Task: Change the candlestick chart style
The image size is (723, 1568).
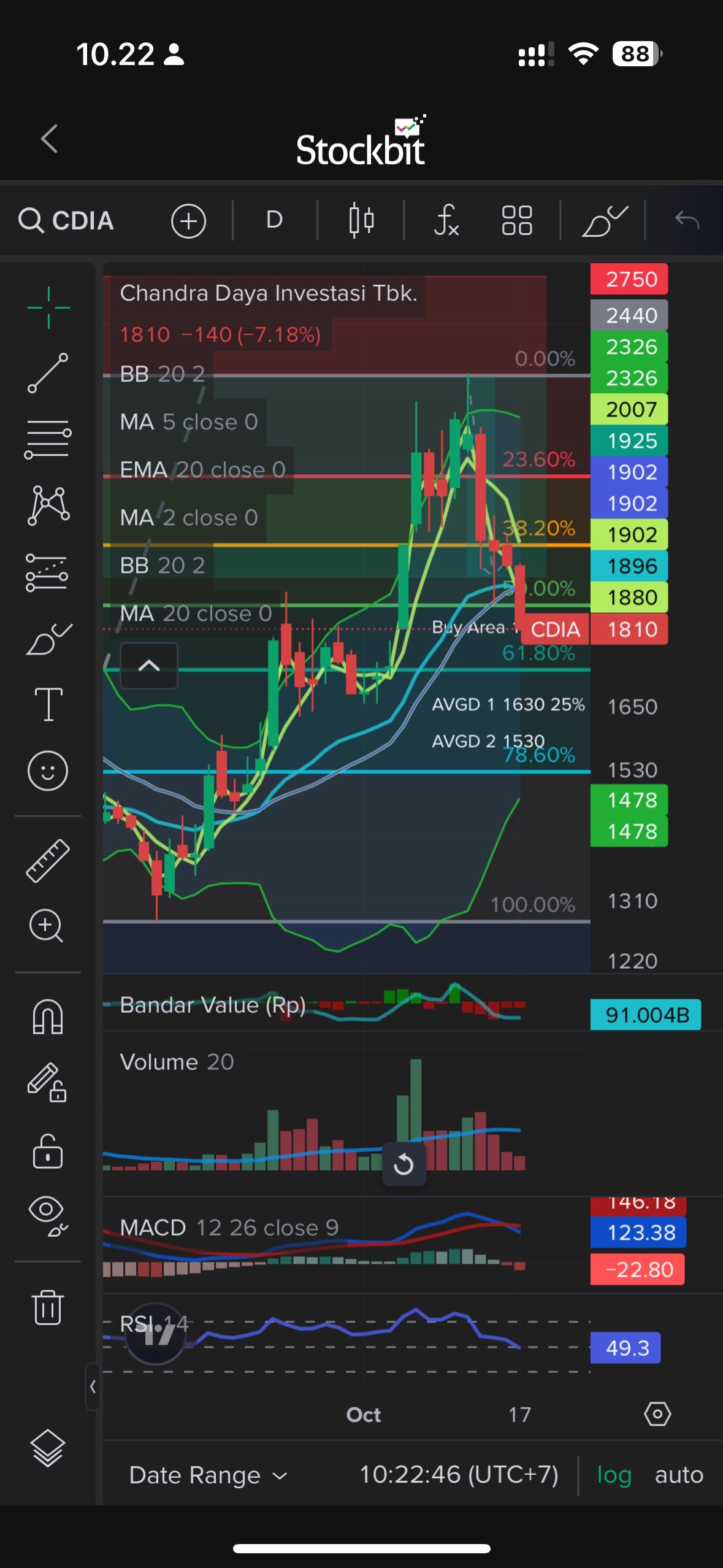Action: [x=361, y=221]
